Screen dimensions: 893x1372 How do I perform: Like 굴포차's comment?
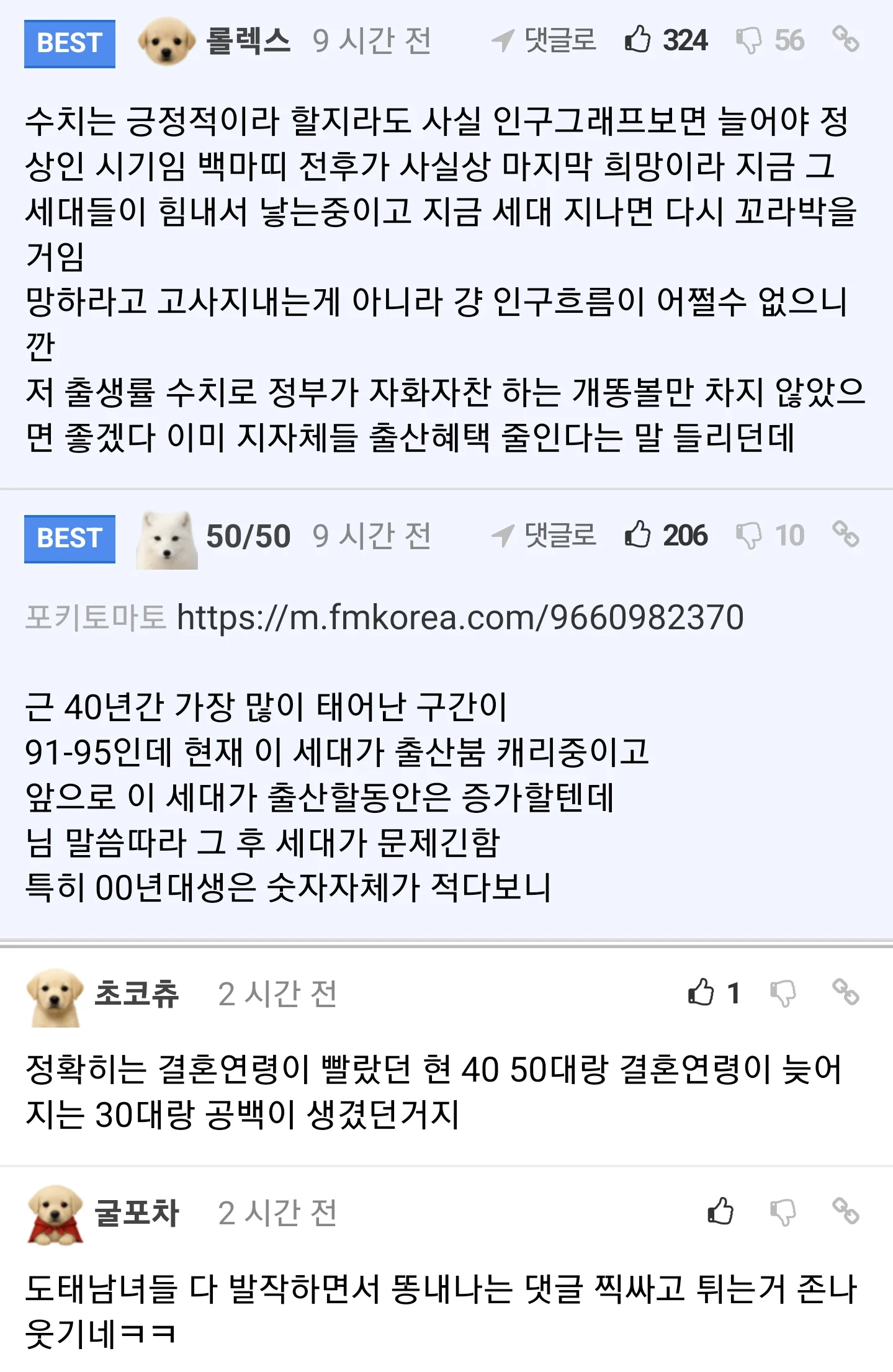tap(720, 1211)
